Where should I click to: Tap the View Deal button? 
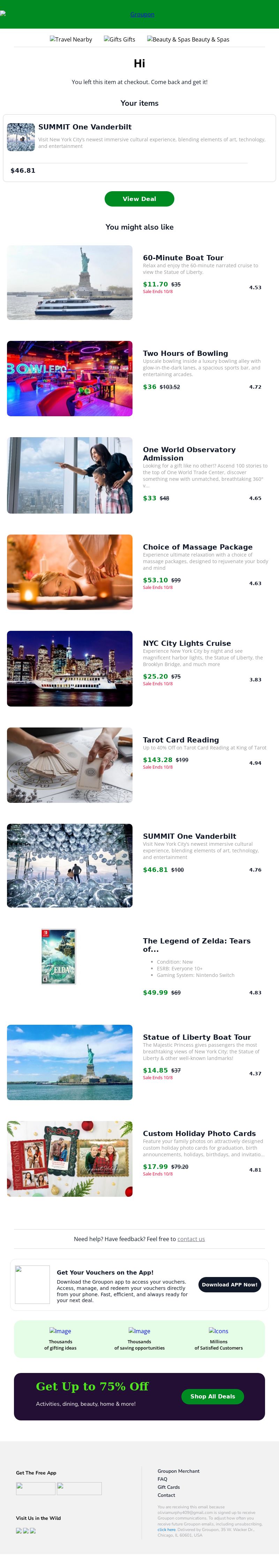(x=139, y=199)
